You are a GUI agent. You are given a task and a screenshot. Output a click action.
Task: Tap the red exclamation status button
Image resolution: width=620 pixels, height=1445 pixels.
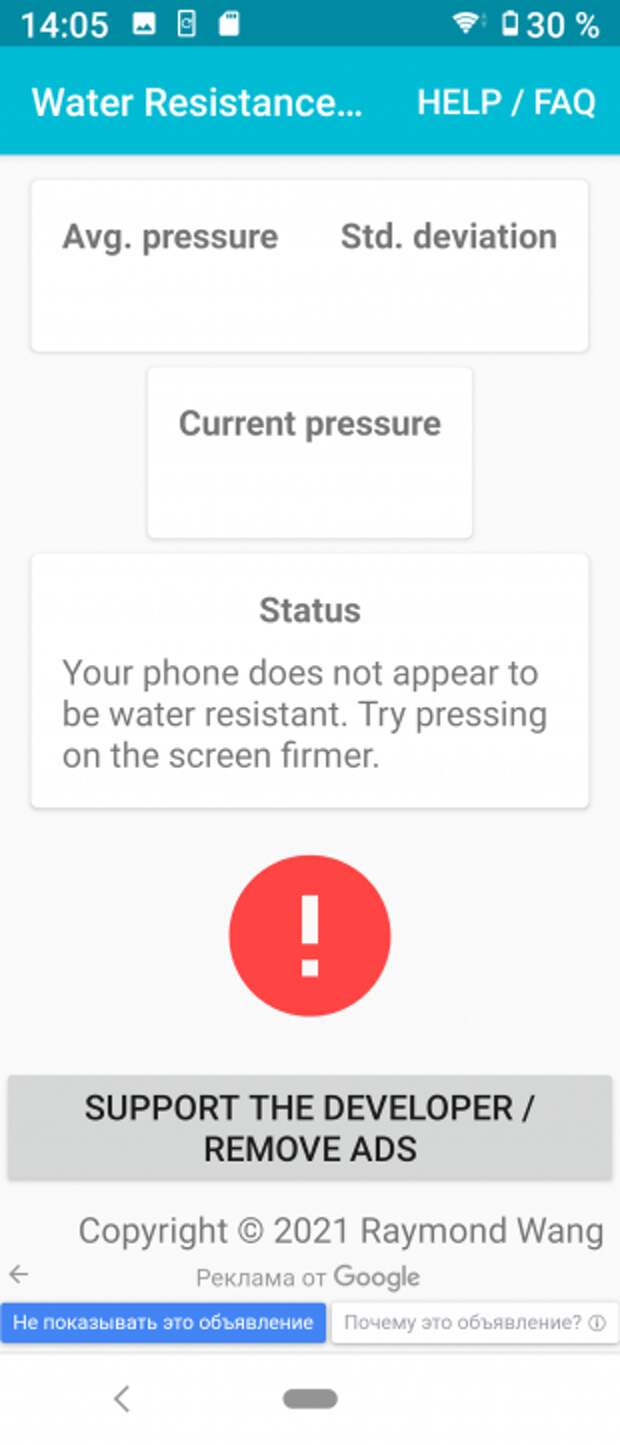(x=310, y=936)
